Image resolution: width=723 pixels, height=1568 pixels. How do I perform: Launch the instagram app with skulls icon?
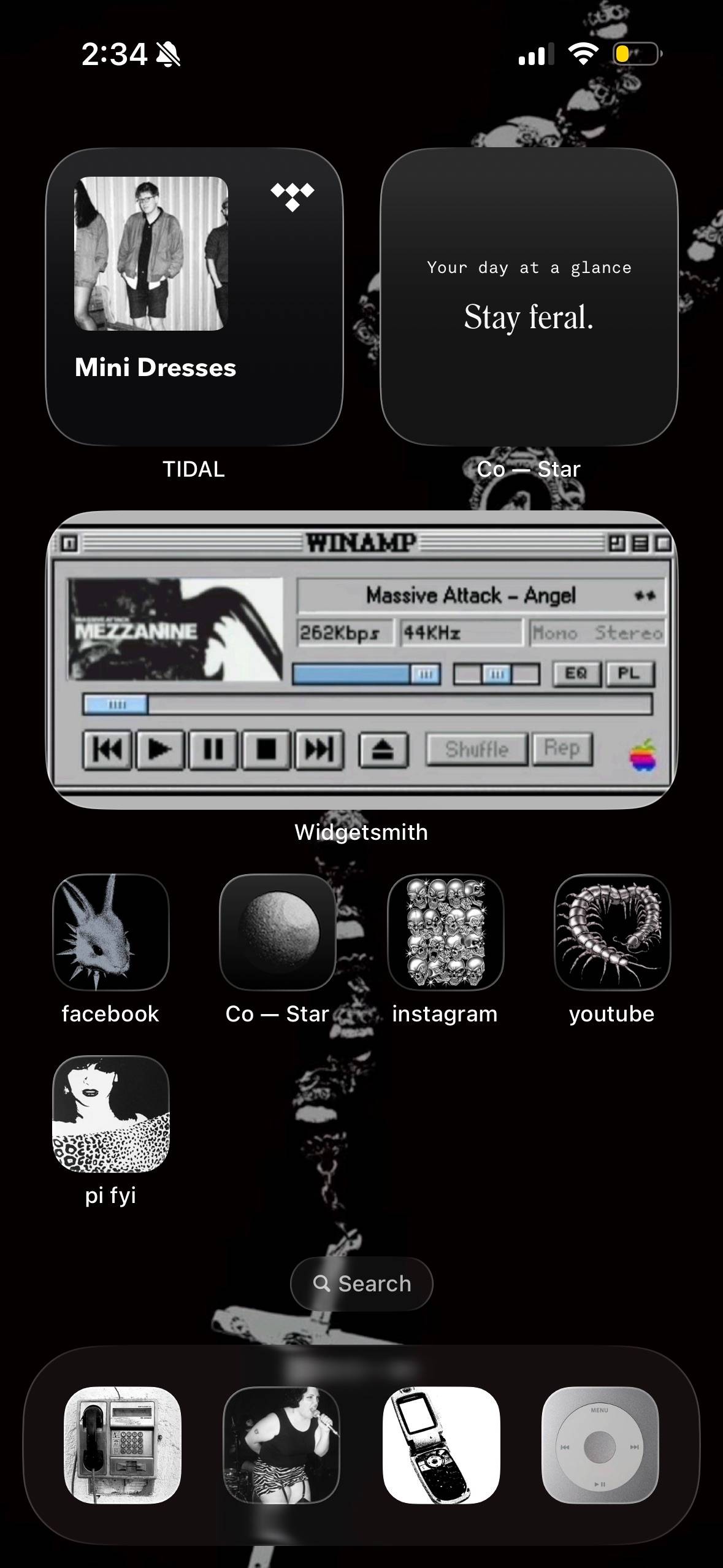[445, 932]
